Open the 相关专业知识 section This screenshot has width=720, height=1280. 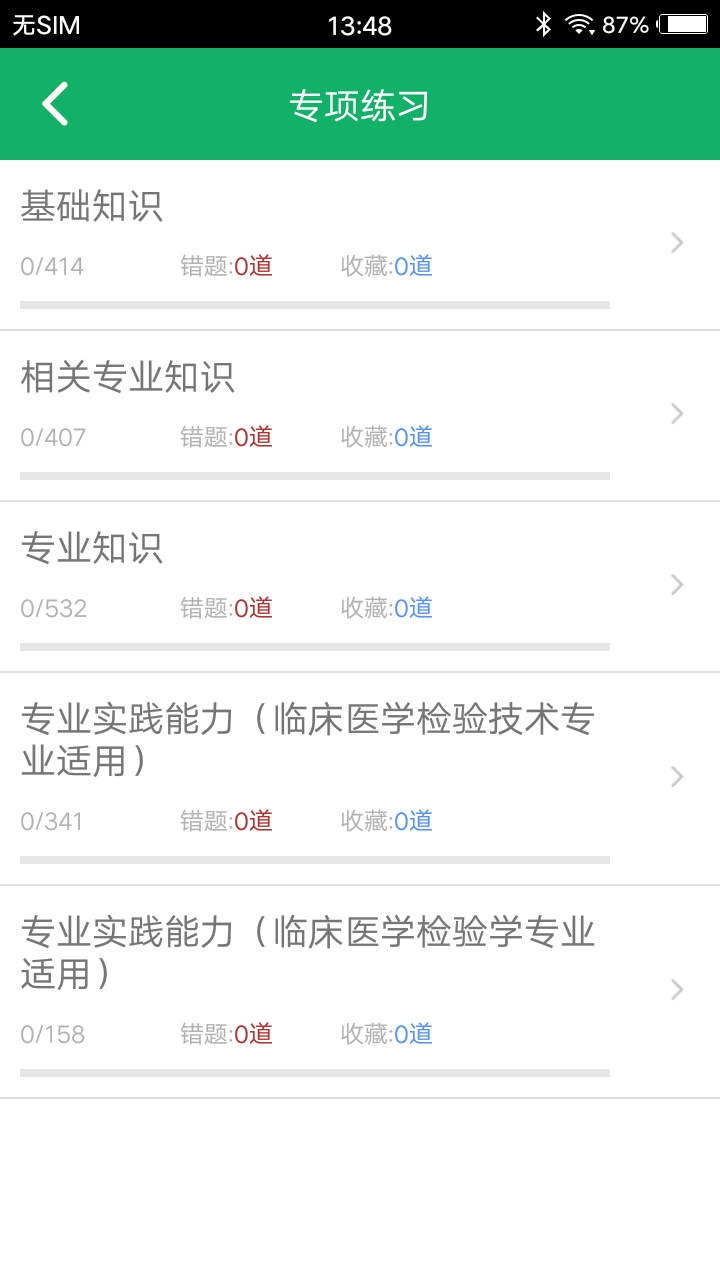coord(128,378)
